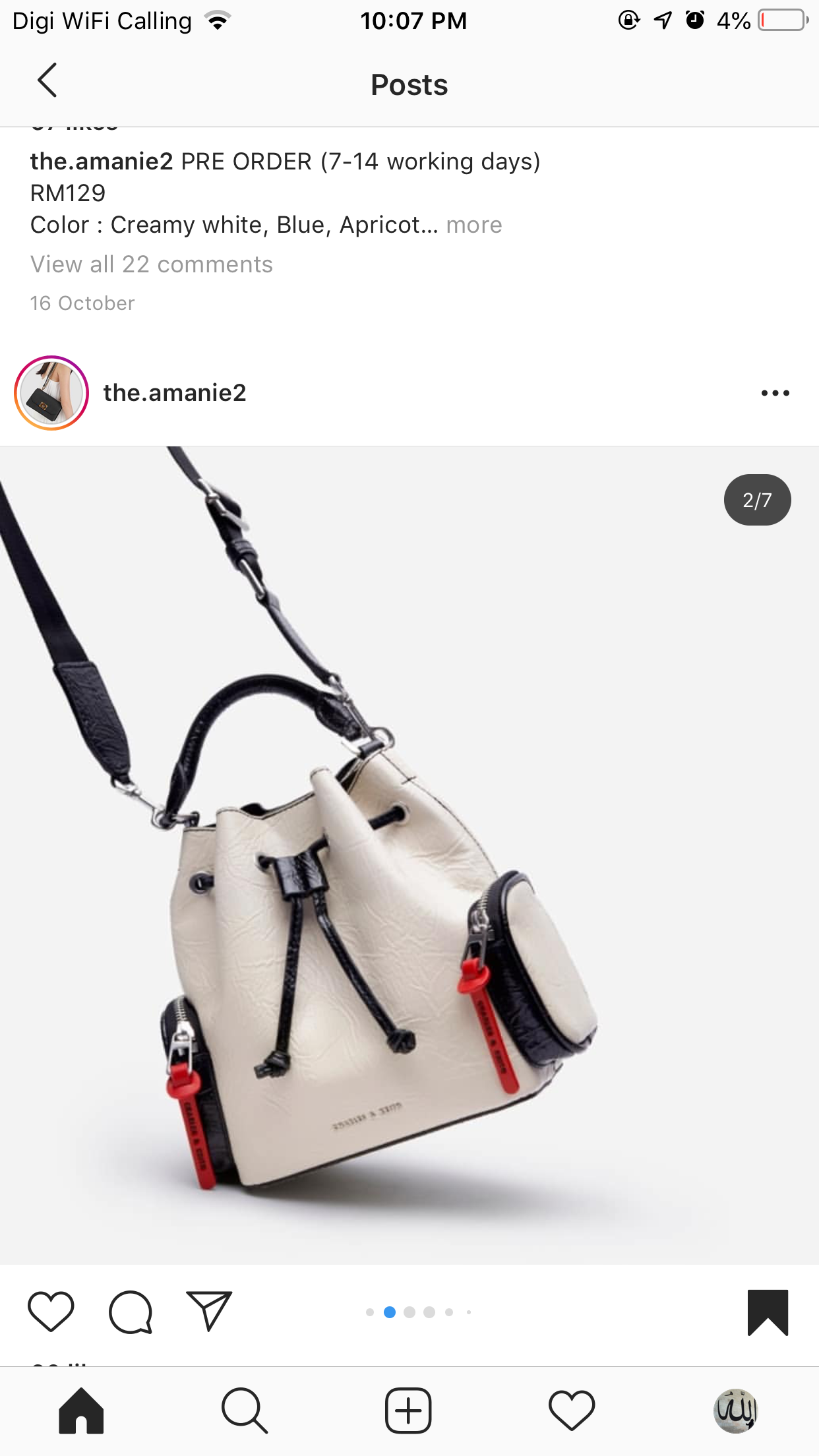
Task: Comment on the bucket bag post
Action: tap(131, 1312)
